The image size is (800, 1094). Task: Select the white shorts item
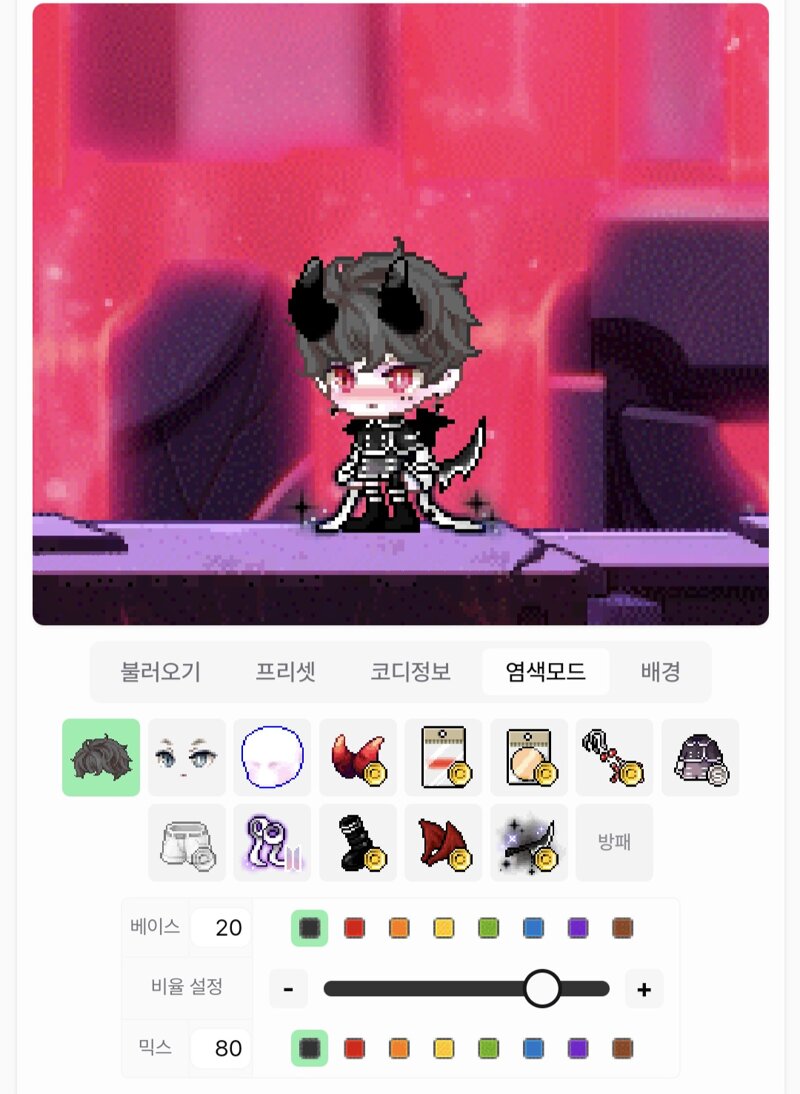[187, 843]
